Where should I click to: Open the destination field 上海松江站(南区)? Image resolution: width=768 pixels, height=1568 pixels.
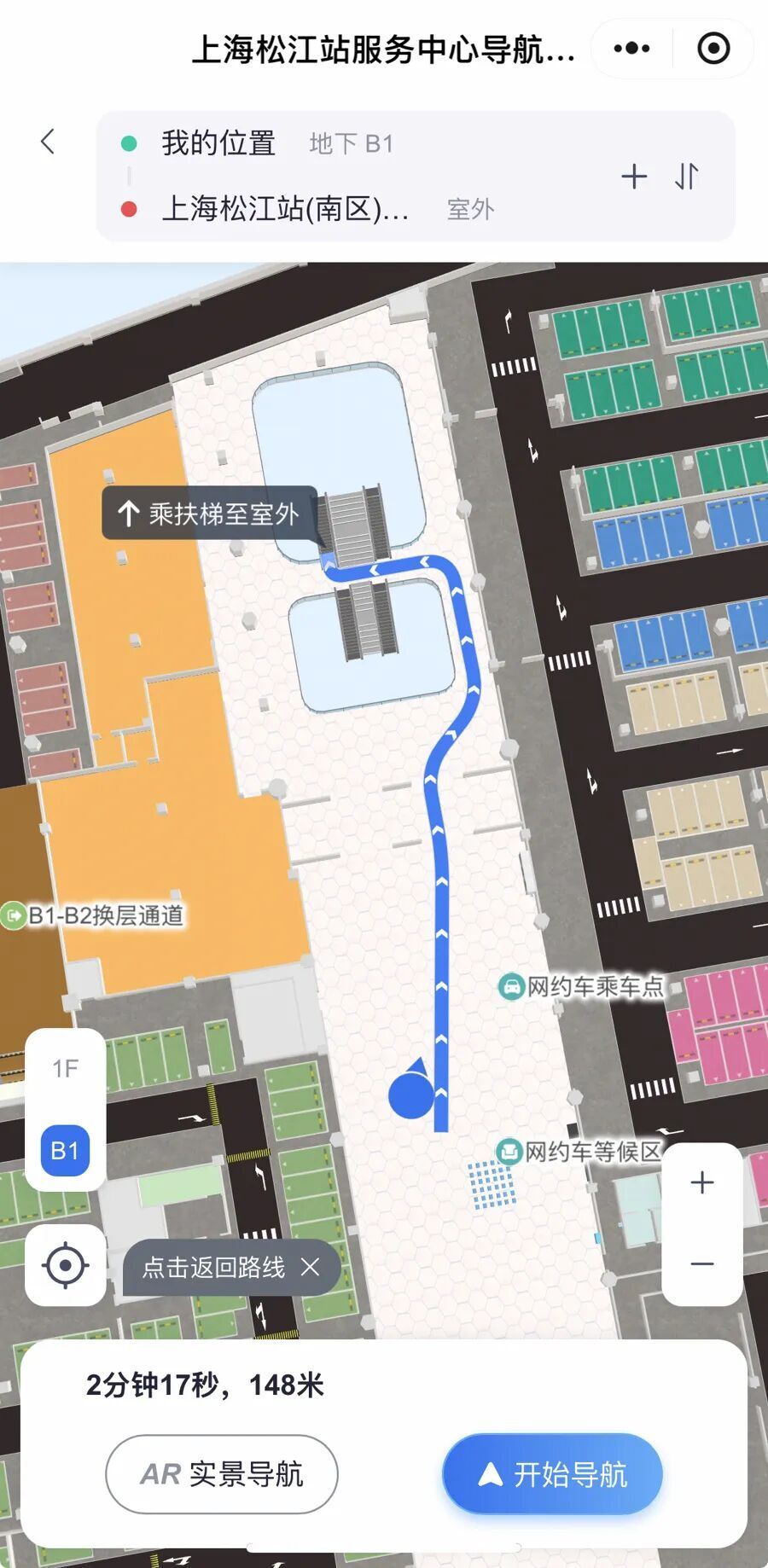click(x=286, y=207)
